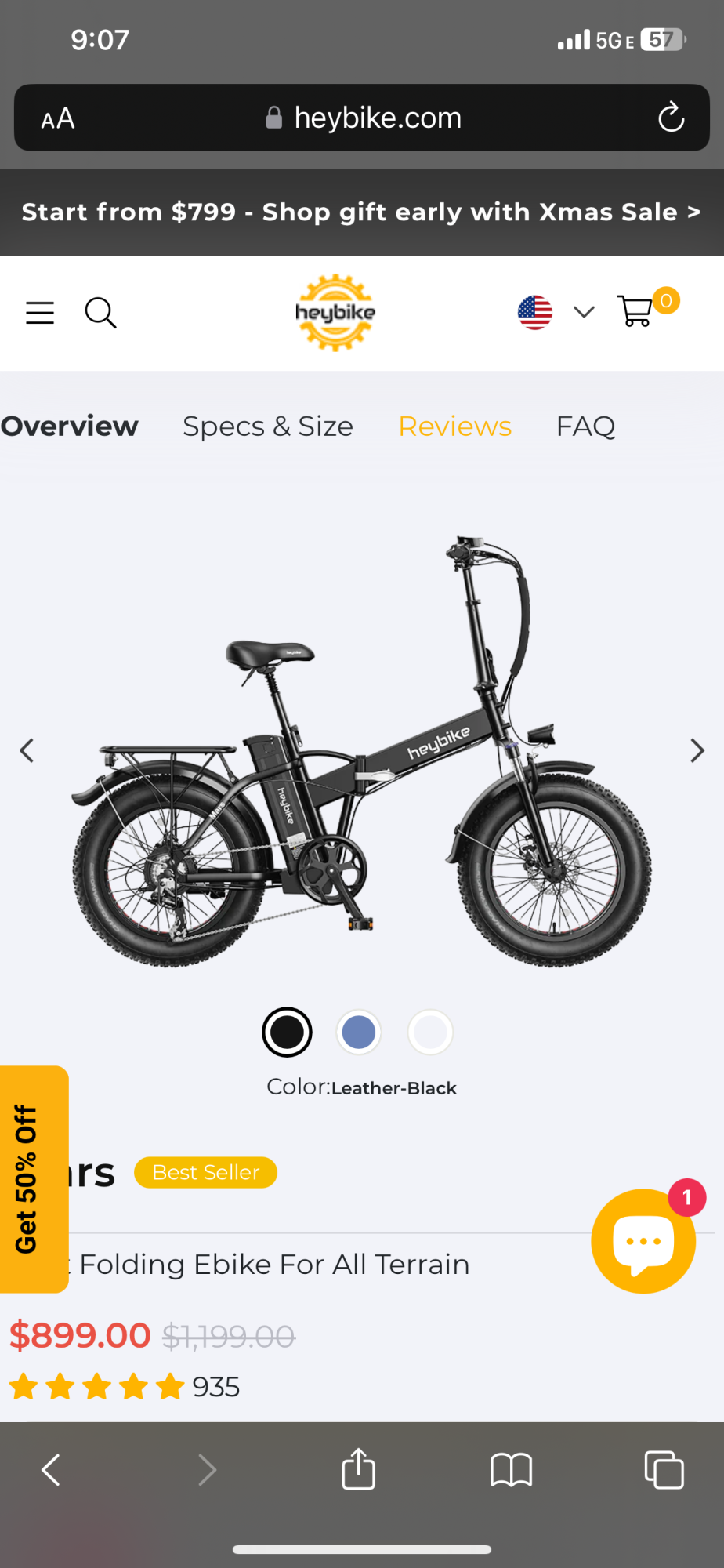Select the blue color option

358,1032
